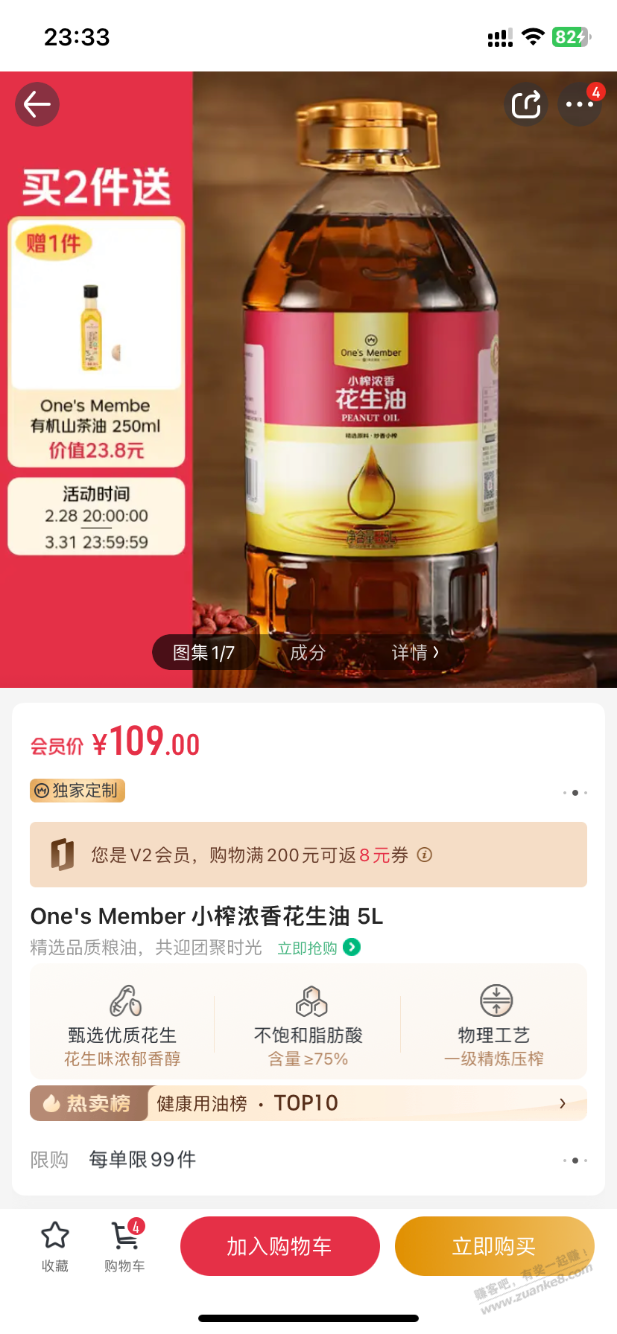Open the 详情 details section
This screenshot has width=617, height=1334.
pyautogui.click(x=414, y=653)
